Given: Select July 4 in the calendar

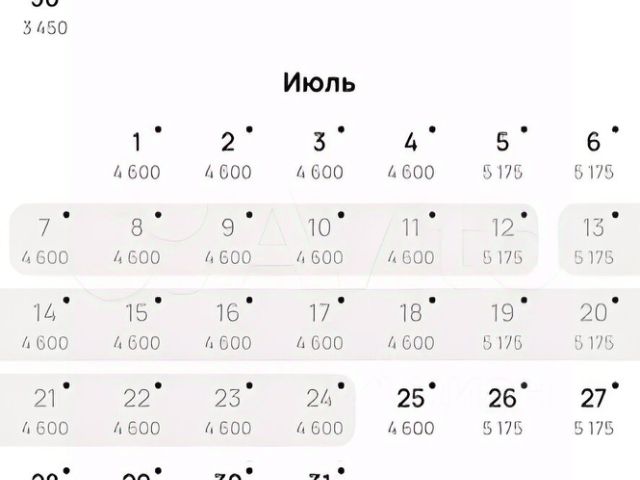Looking at the screenshot, I should point(411,153).
